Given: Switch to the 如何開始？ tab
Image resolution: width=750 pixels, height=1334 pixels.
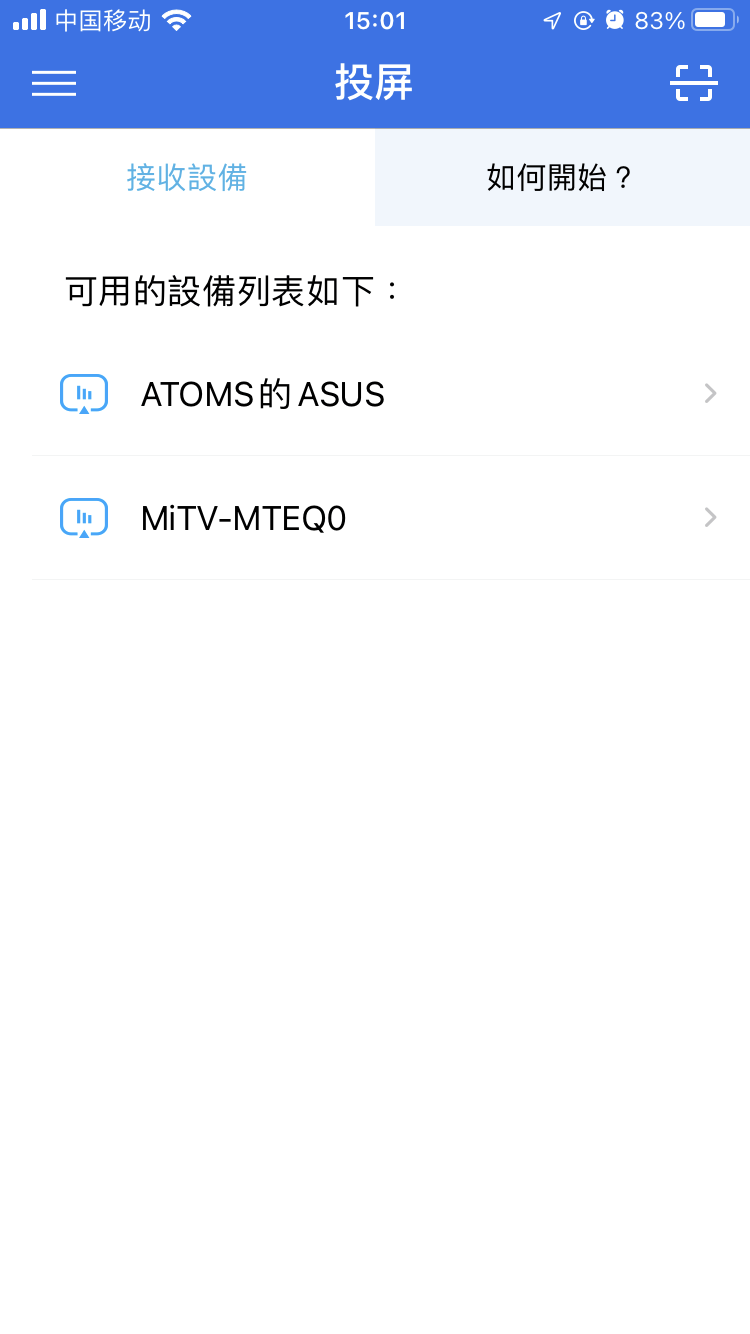Looking at the screenshot, I should pos(562,178).
